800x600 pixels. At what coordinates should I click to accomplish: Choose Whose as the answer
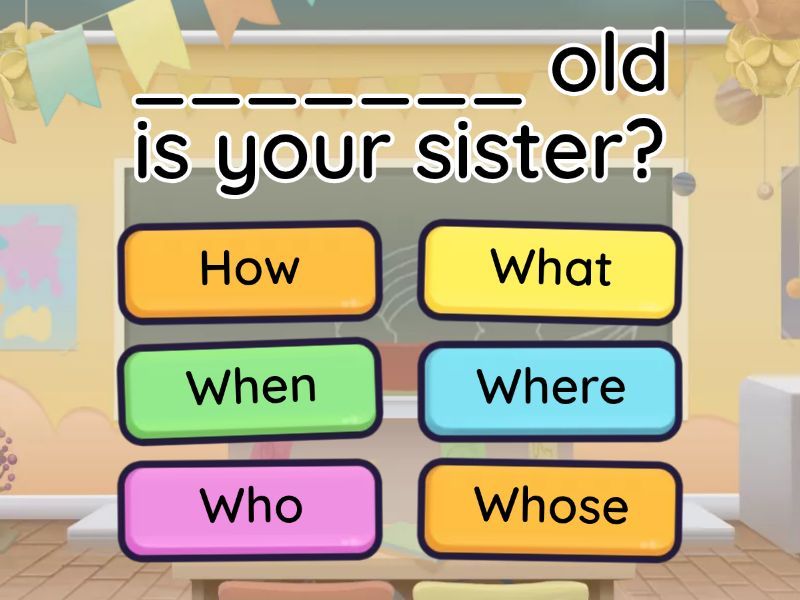(550, 507)
